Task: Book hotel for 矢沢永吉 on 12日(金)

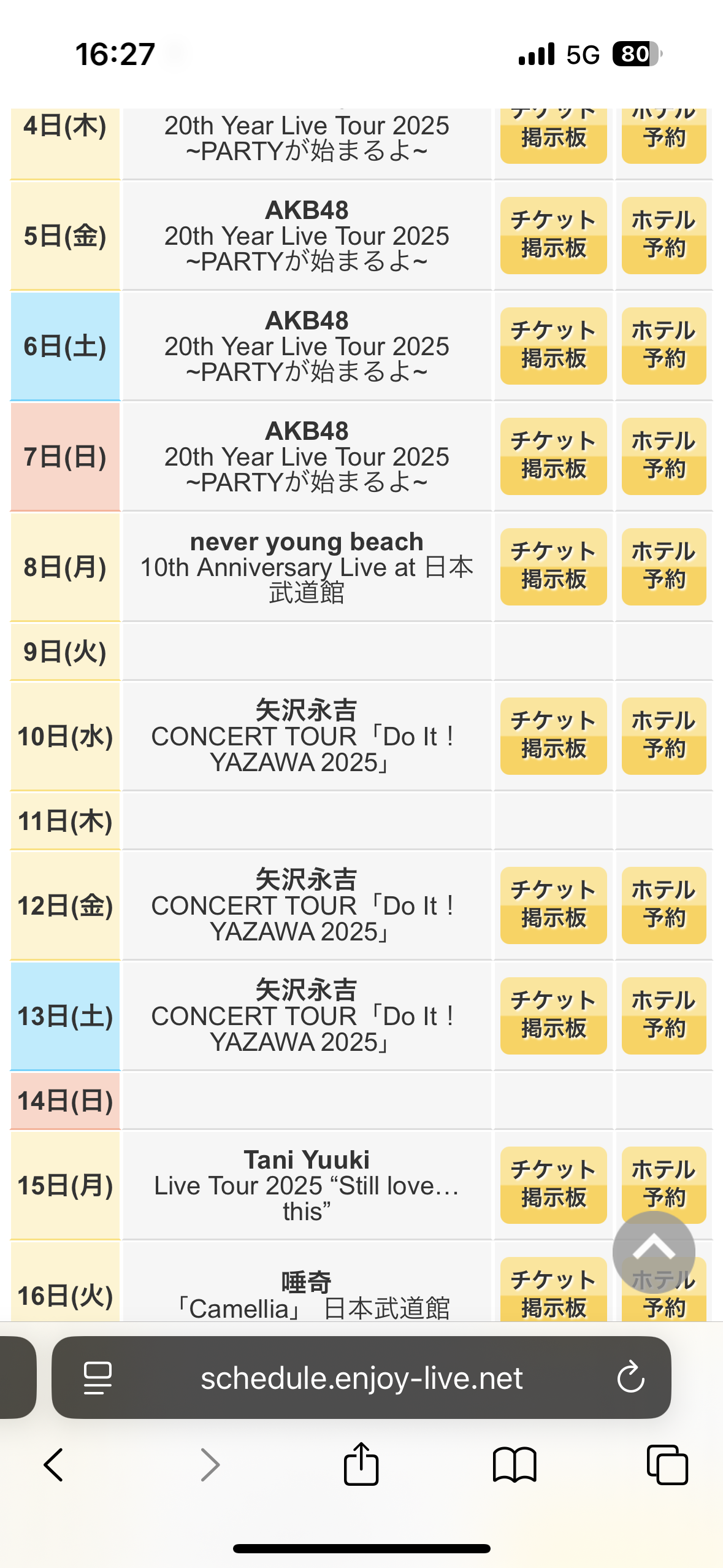Action: (664, 905)
